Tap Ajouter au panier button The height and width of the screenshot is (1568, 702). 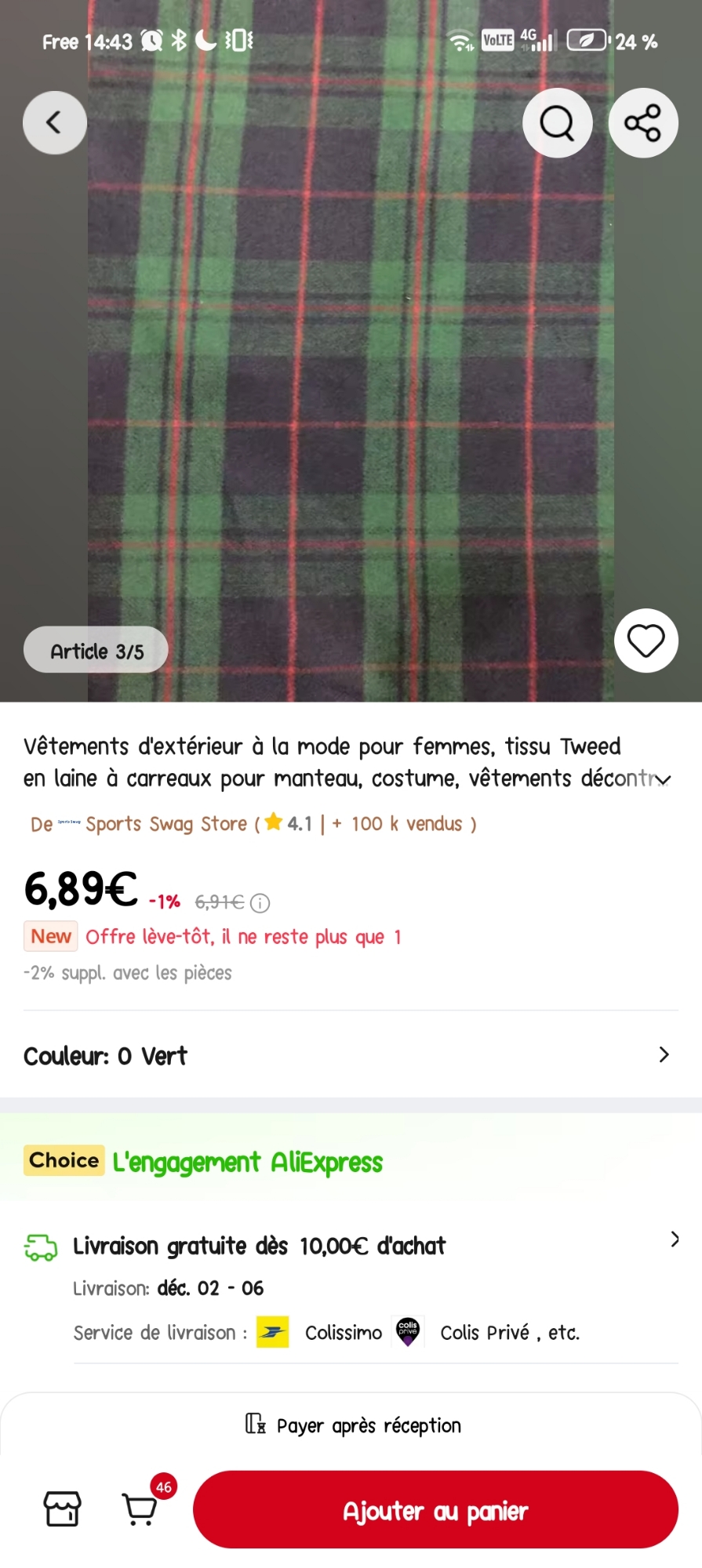coord(435,1510)
